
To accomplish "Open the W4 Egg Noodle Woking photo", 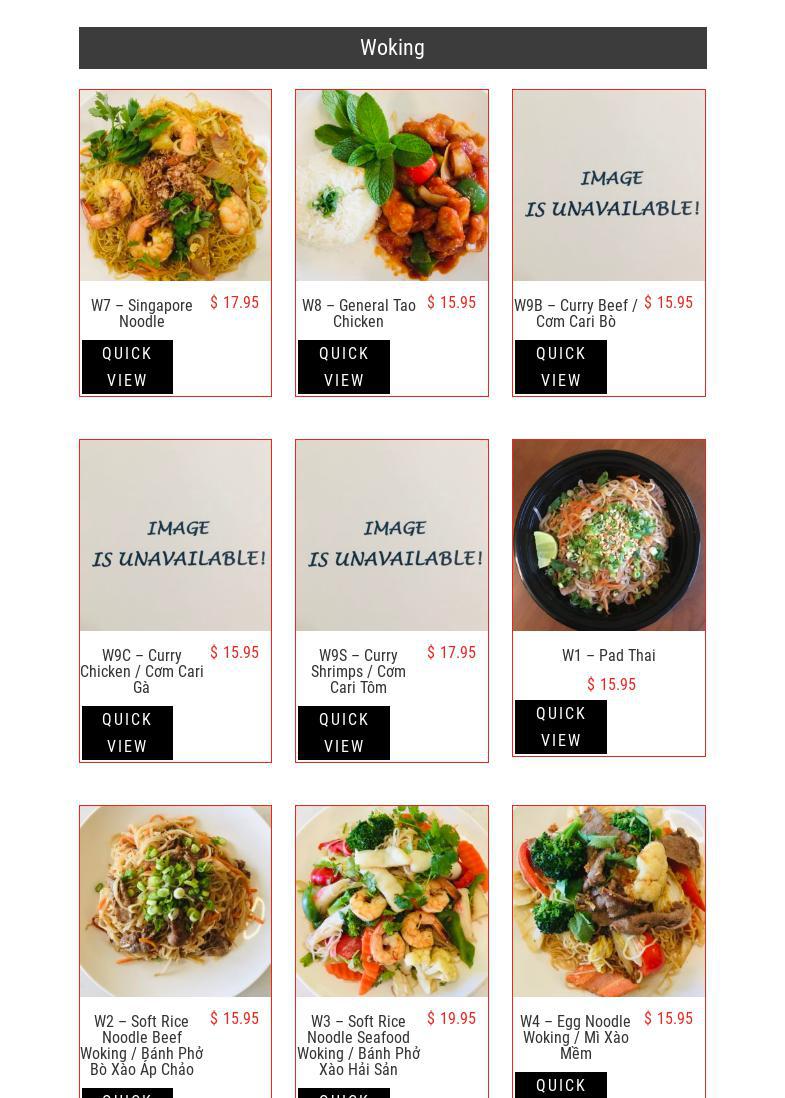I will click(608, 901).
